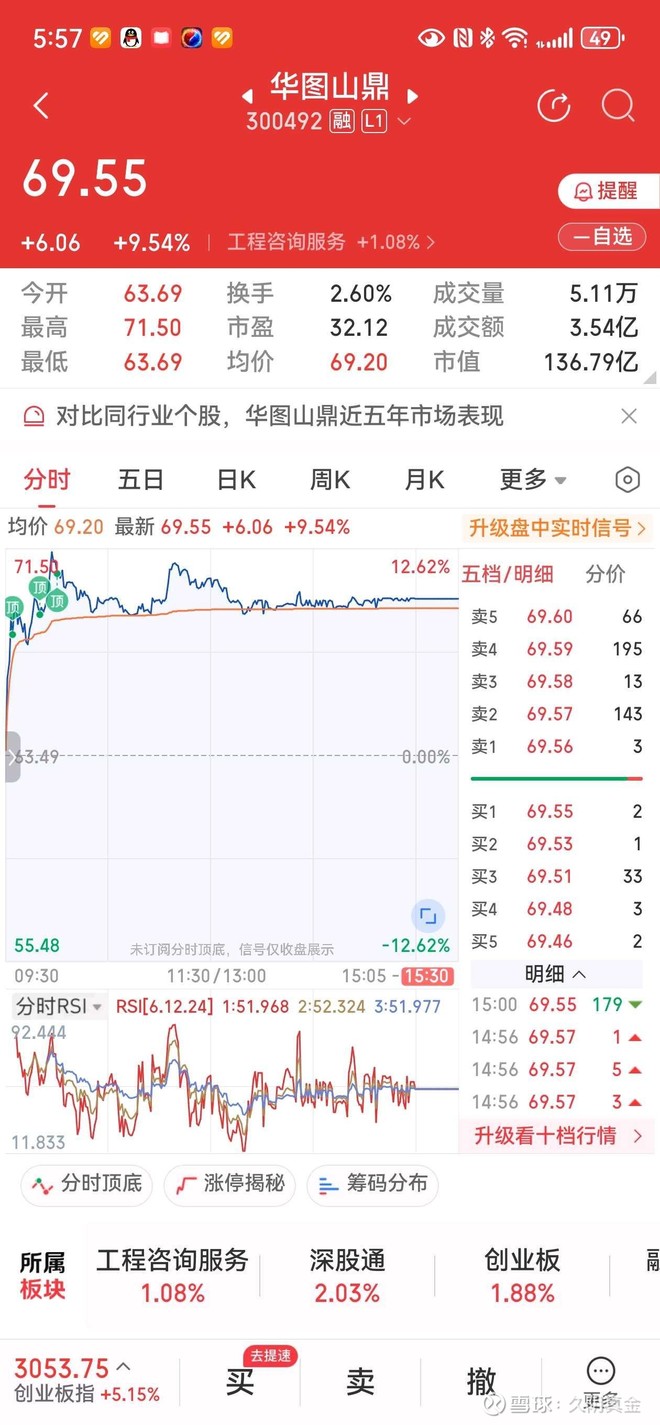Tap the share icon in the header
Viewport: 660px width, 1425px height.
click(x=553, y=106)
